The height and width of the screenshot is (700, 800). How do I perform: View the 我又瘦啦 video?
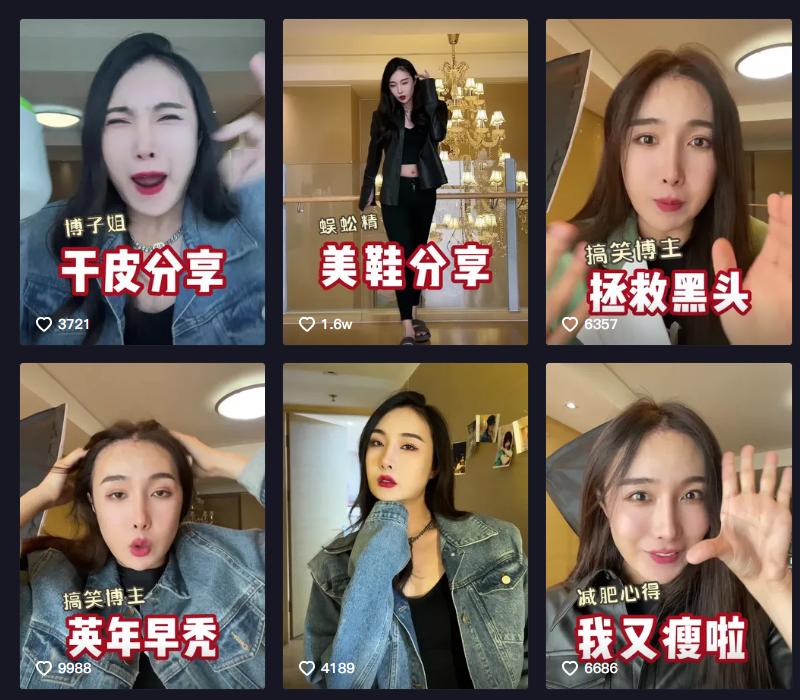668,525
